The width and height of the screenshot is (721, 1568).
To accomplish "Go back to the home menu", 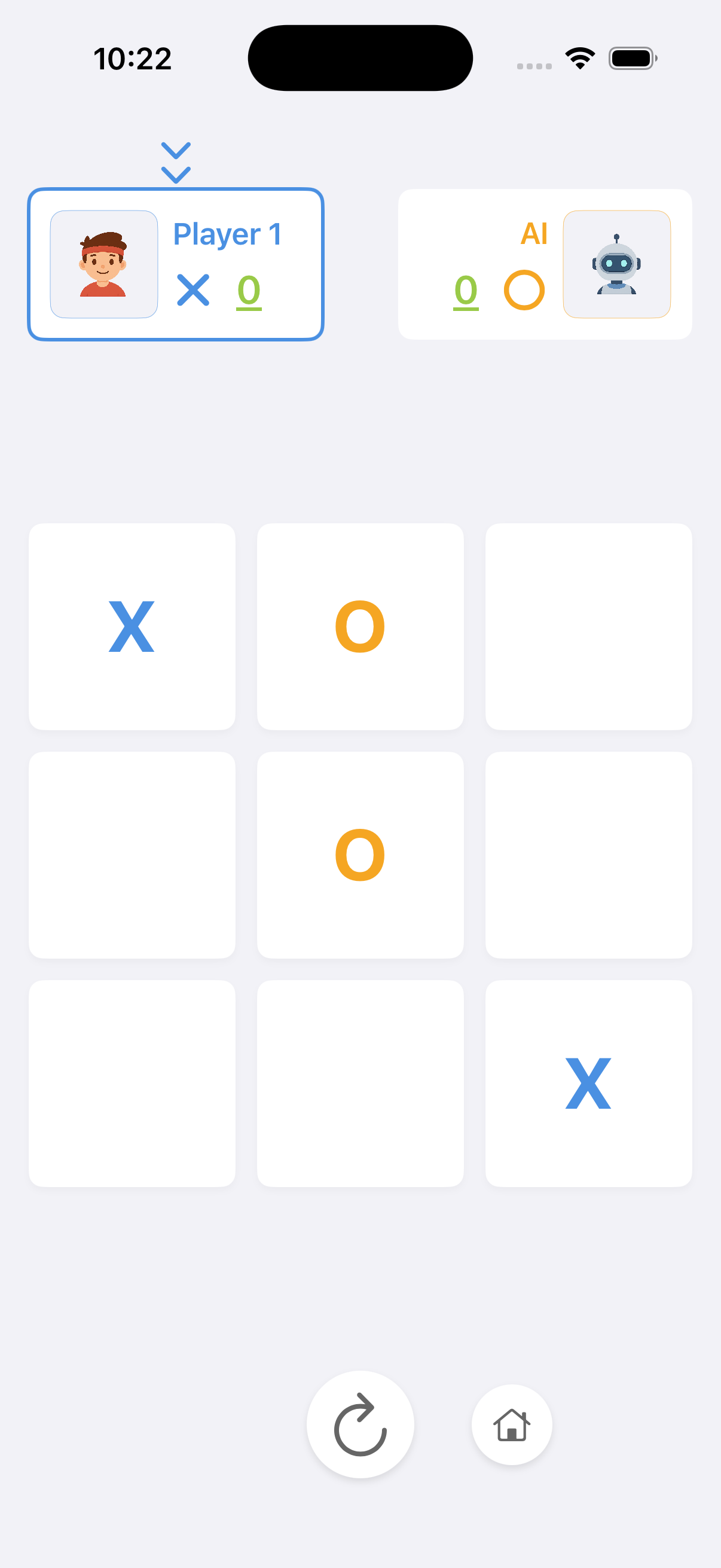I will pyautogui.click(x=512, y=1424).
